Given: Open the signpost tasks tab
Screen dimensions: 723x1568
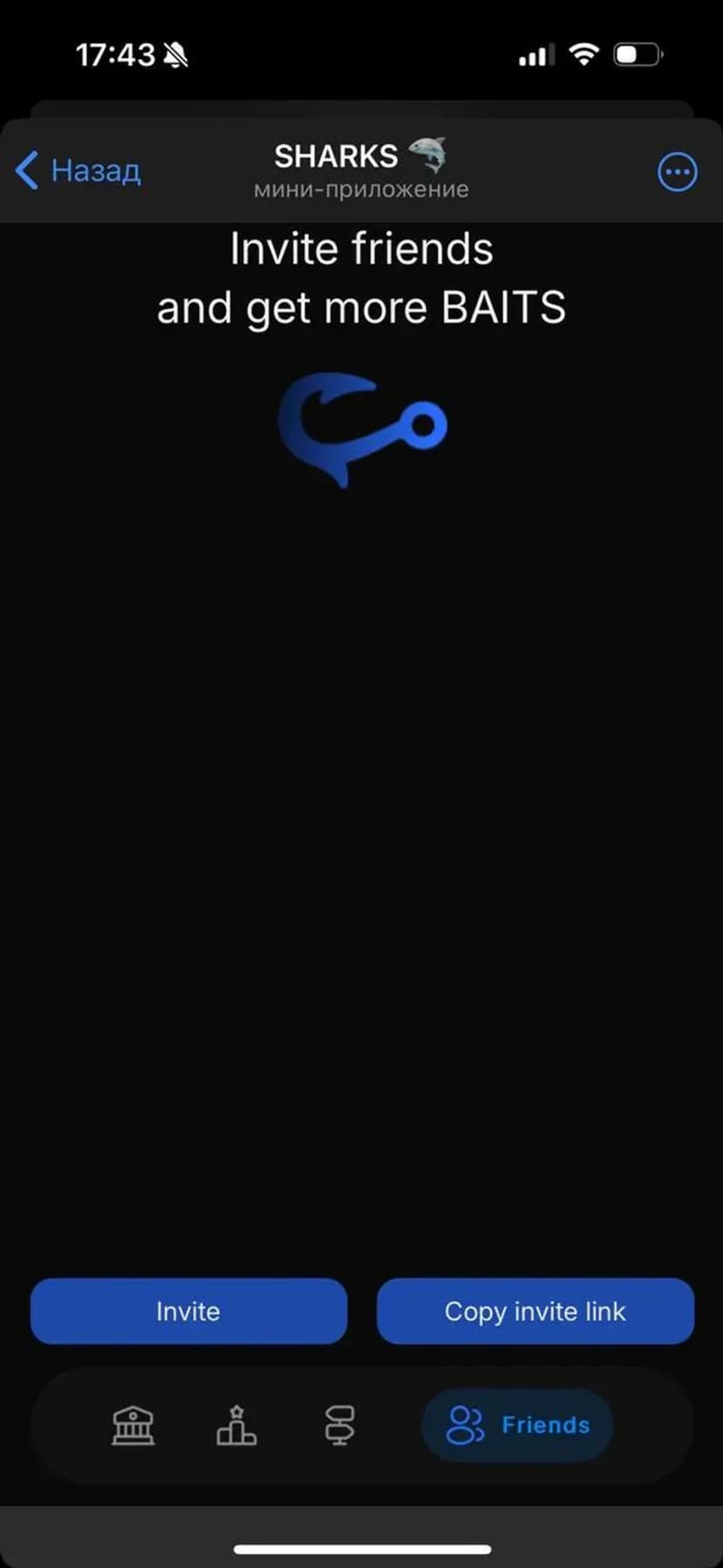Looking at the screenshot, I should click(x=340, y=1425).
